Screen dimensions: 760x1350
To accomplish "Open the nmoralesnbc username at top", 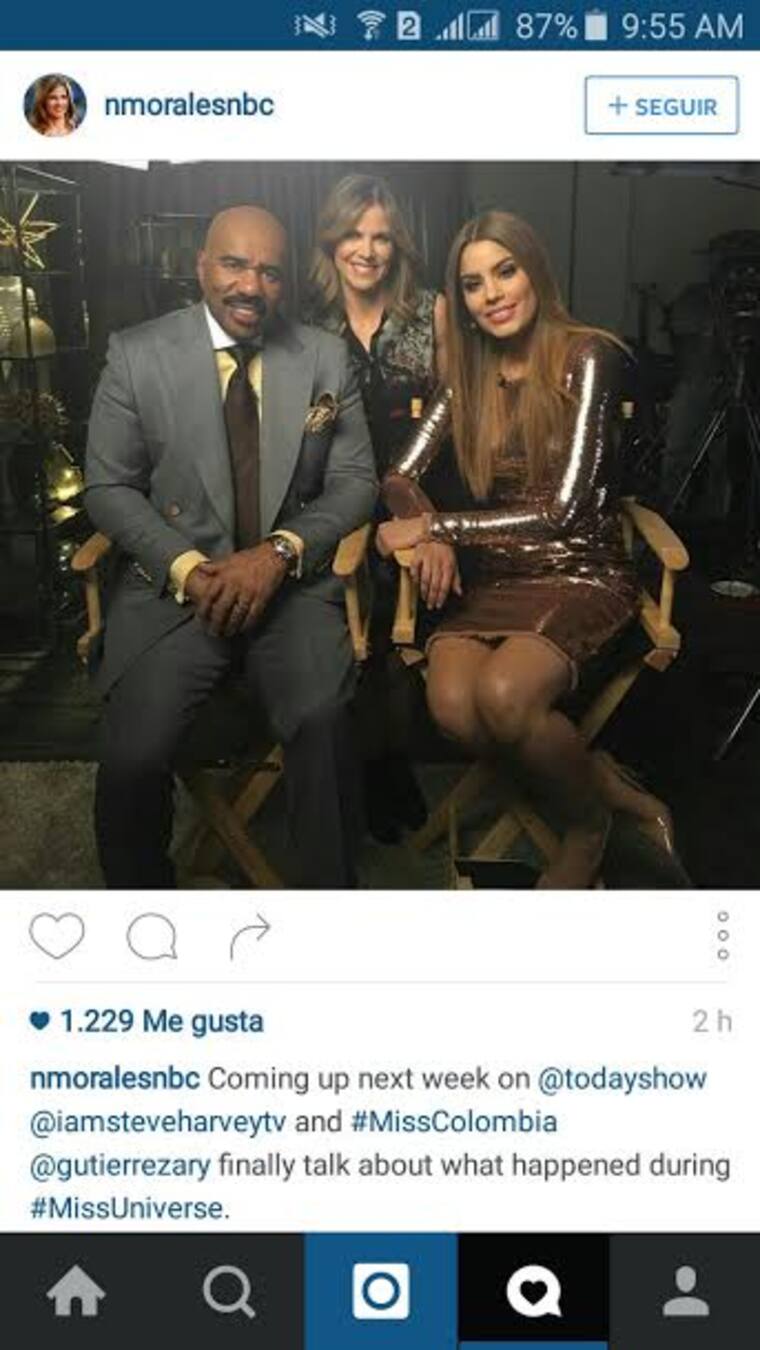I will tap(188, 106).
